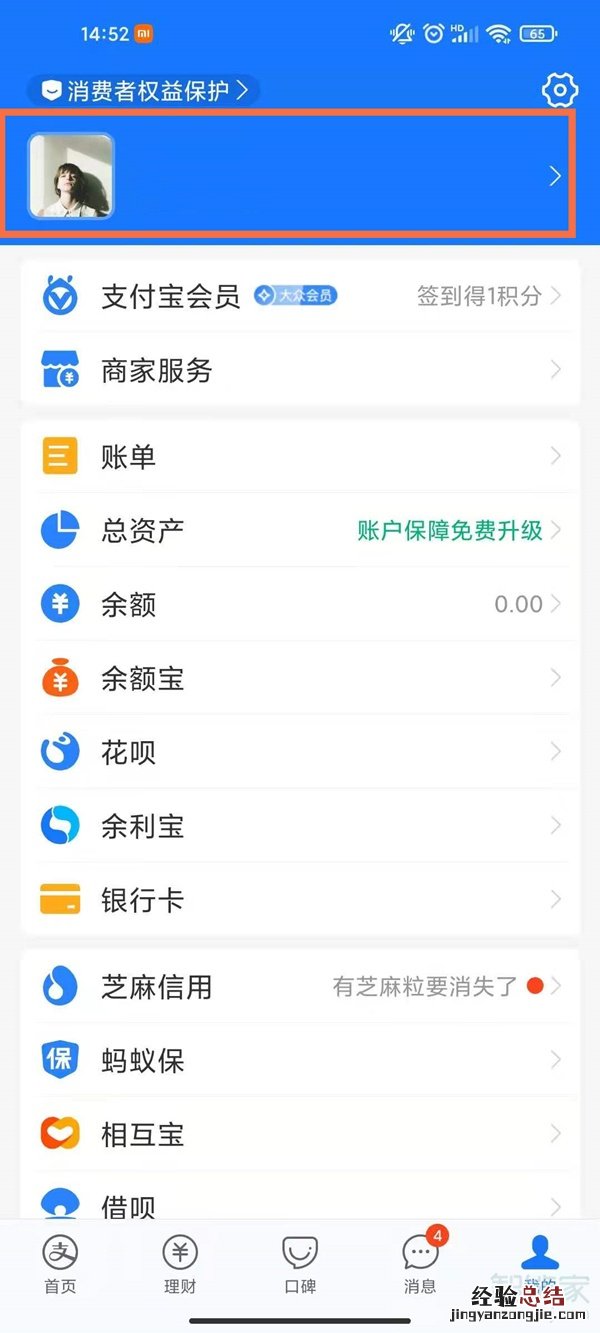
Task: Open 相互宝
Action: tap(300, 1134)
